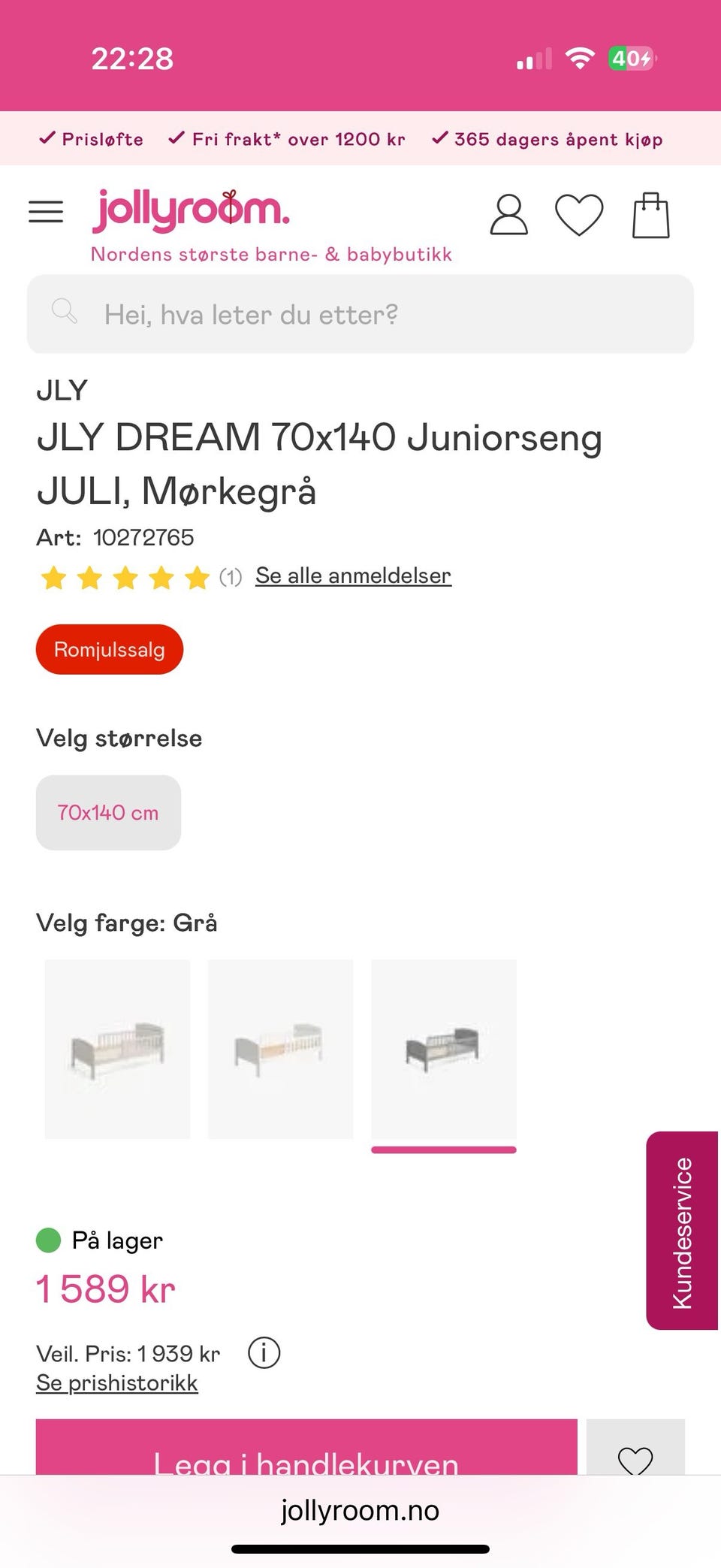This screenshot has height=1568, width=721.
Task: Open the shopping bag
Action: pyautogui.click(x=650, y=216)
